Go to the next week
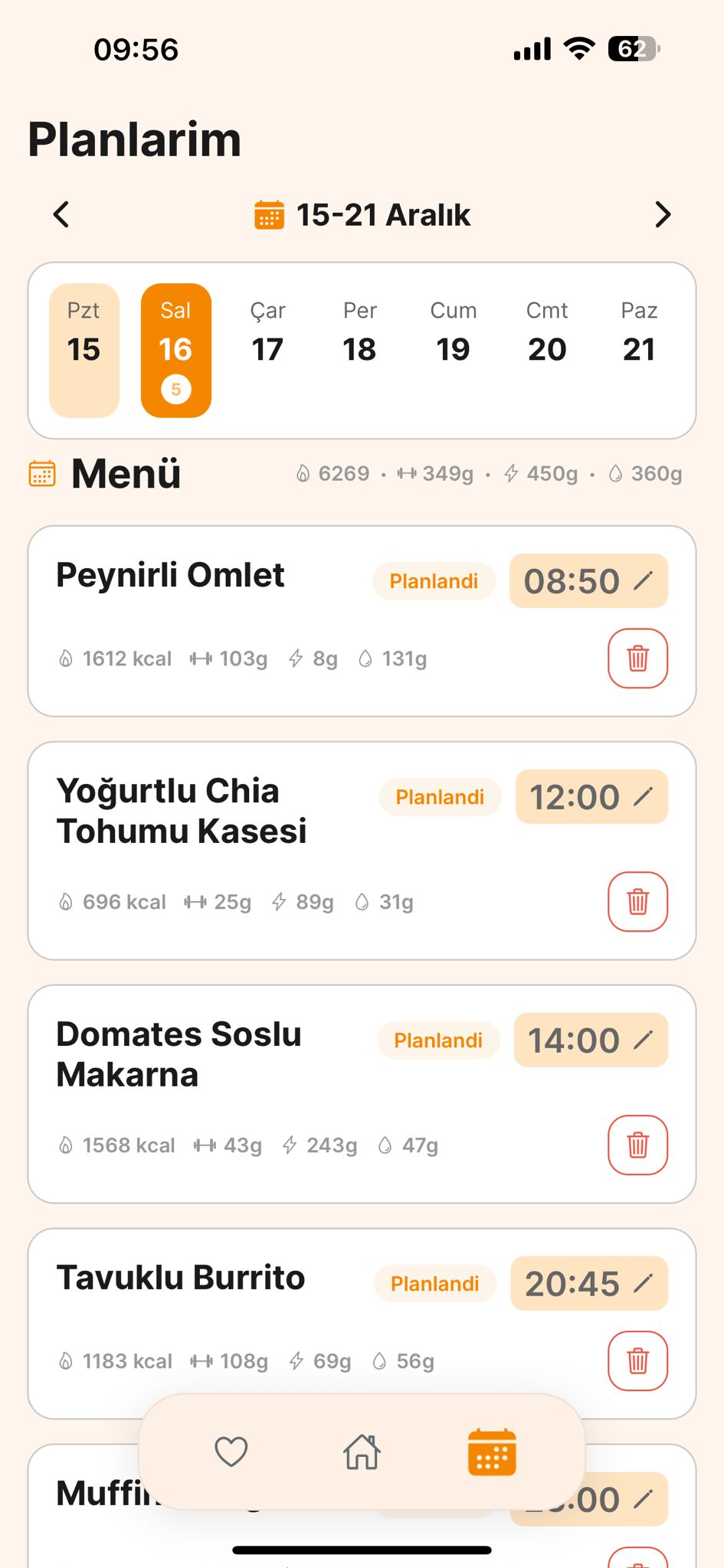724x1568 pixels. pos(663,215)
